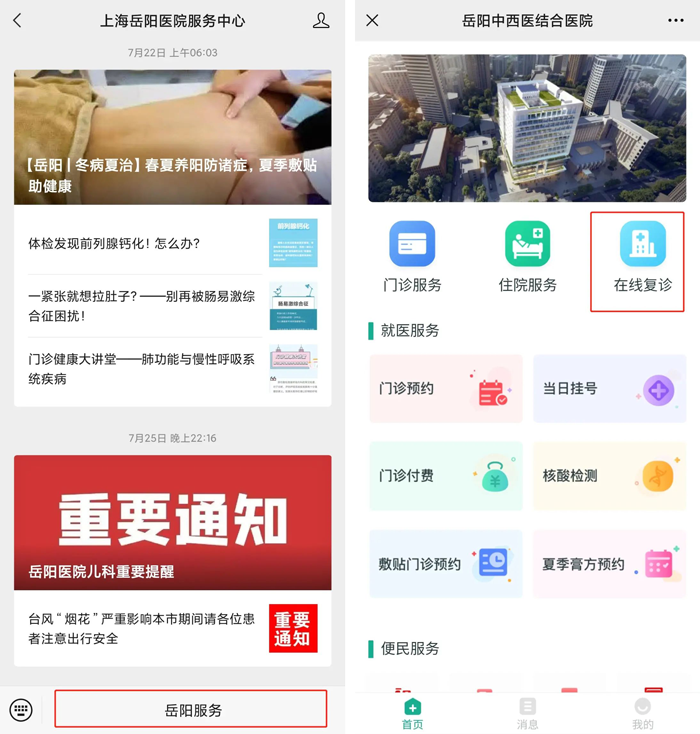Tap 在线复诊
This screenshot has height=734, width=700.
pyautogui.click(x=642, y=258)
